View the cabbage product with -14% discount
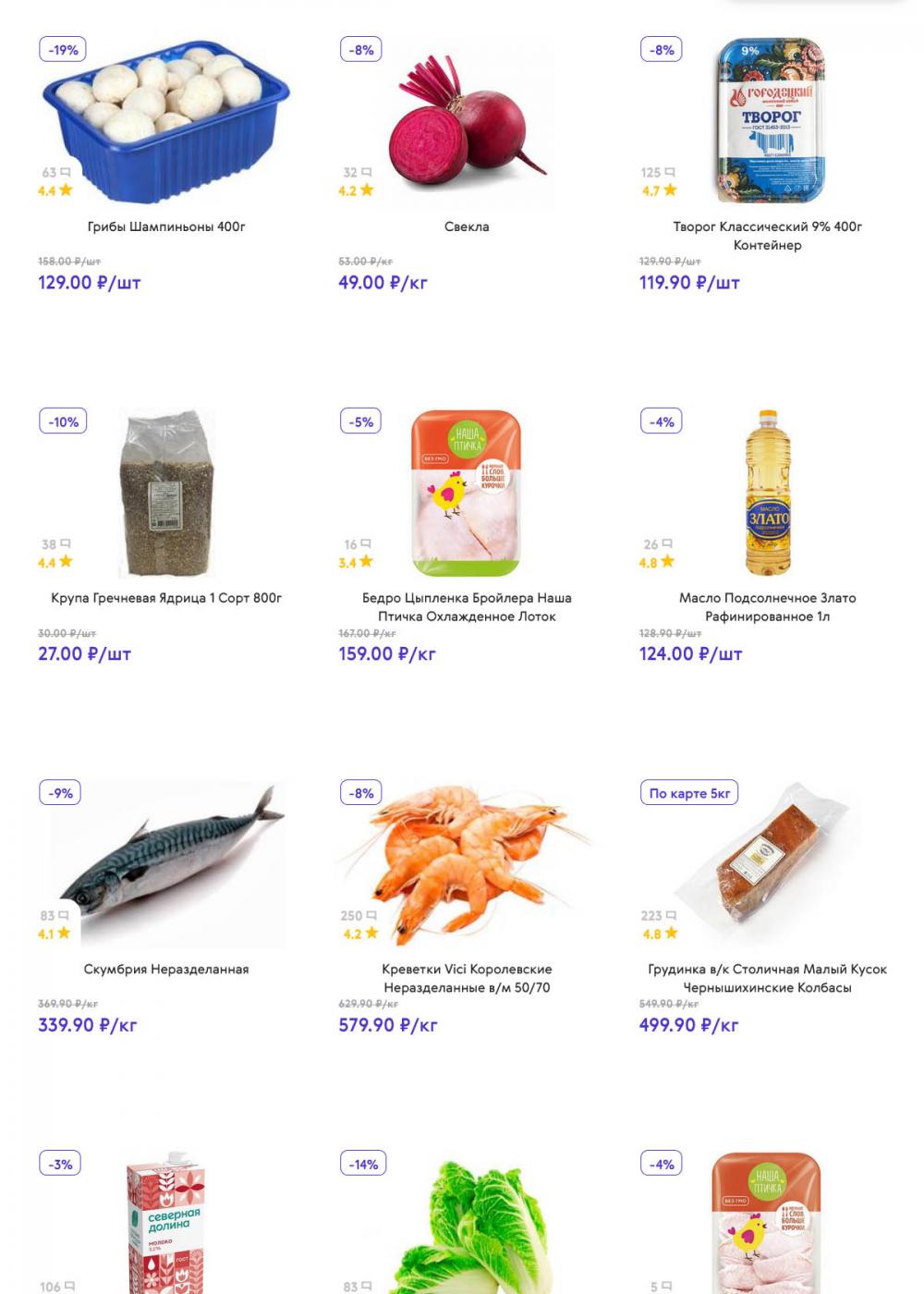 point(467,1229)
